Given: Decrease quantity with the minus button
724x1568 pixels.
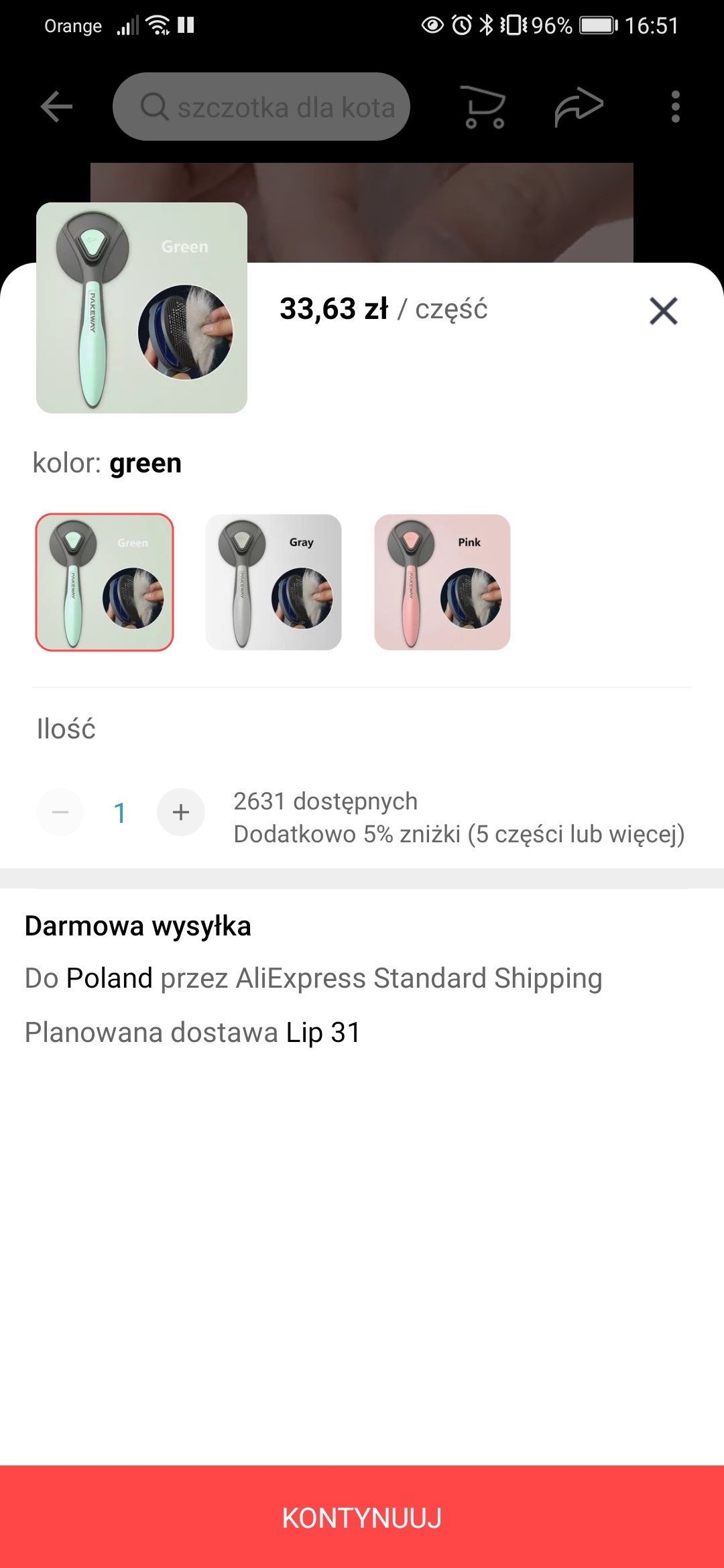Looking at the screenshot, I should [60, 812].
